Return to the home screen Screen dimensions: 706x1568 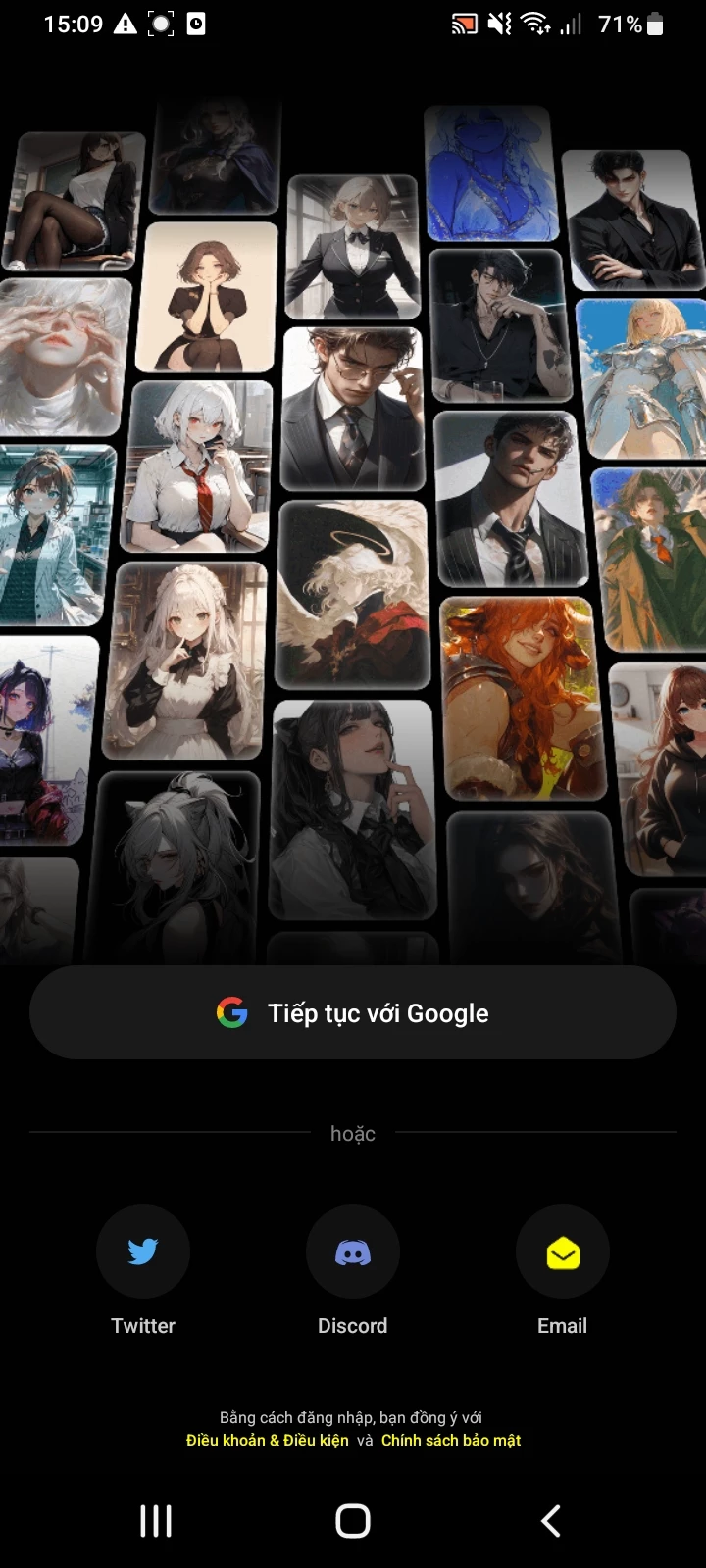click(x=353, y=1521)
